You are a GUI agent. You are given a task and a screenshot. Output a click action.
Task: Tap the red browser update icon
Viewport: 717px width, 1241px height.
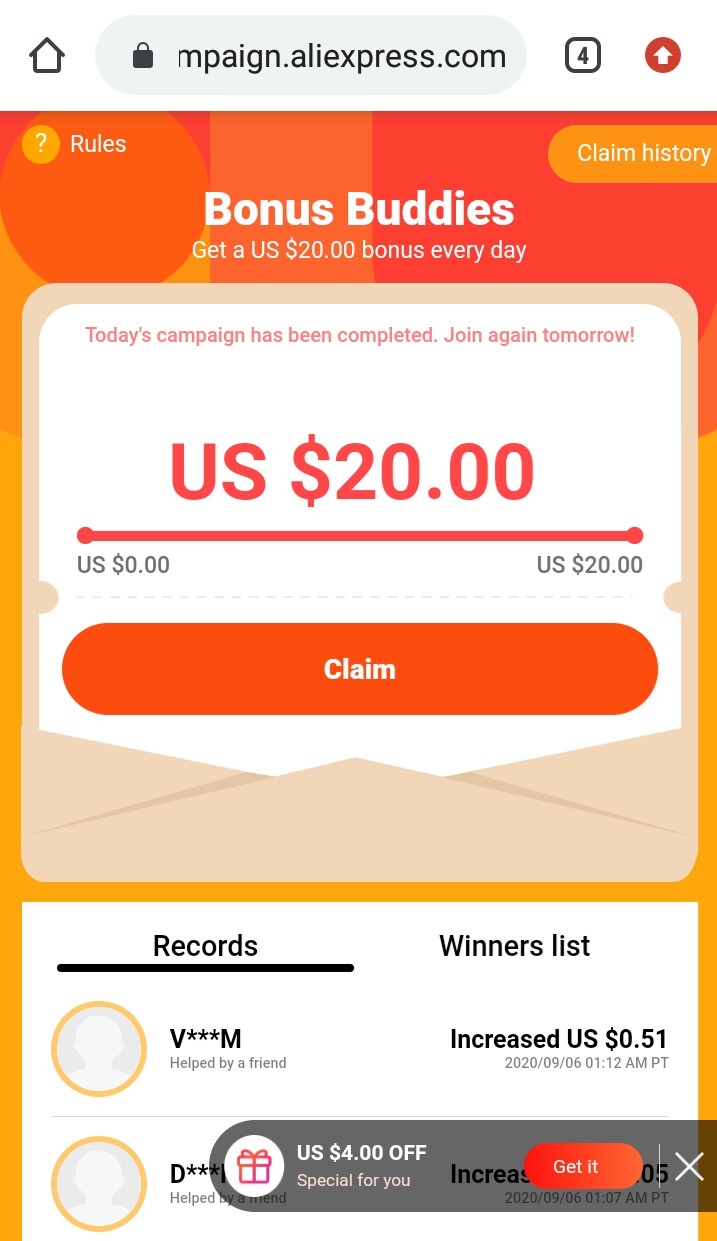tap(662, 56)
